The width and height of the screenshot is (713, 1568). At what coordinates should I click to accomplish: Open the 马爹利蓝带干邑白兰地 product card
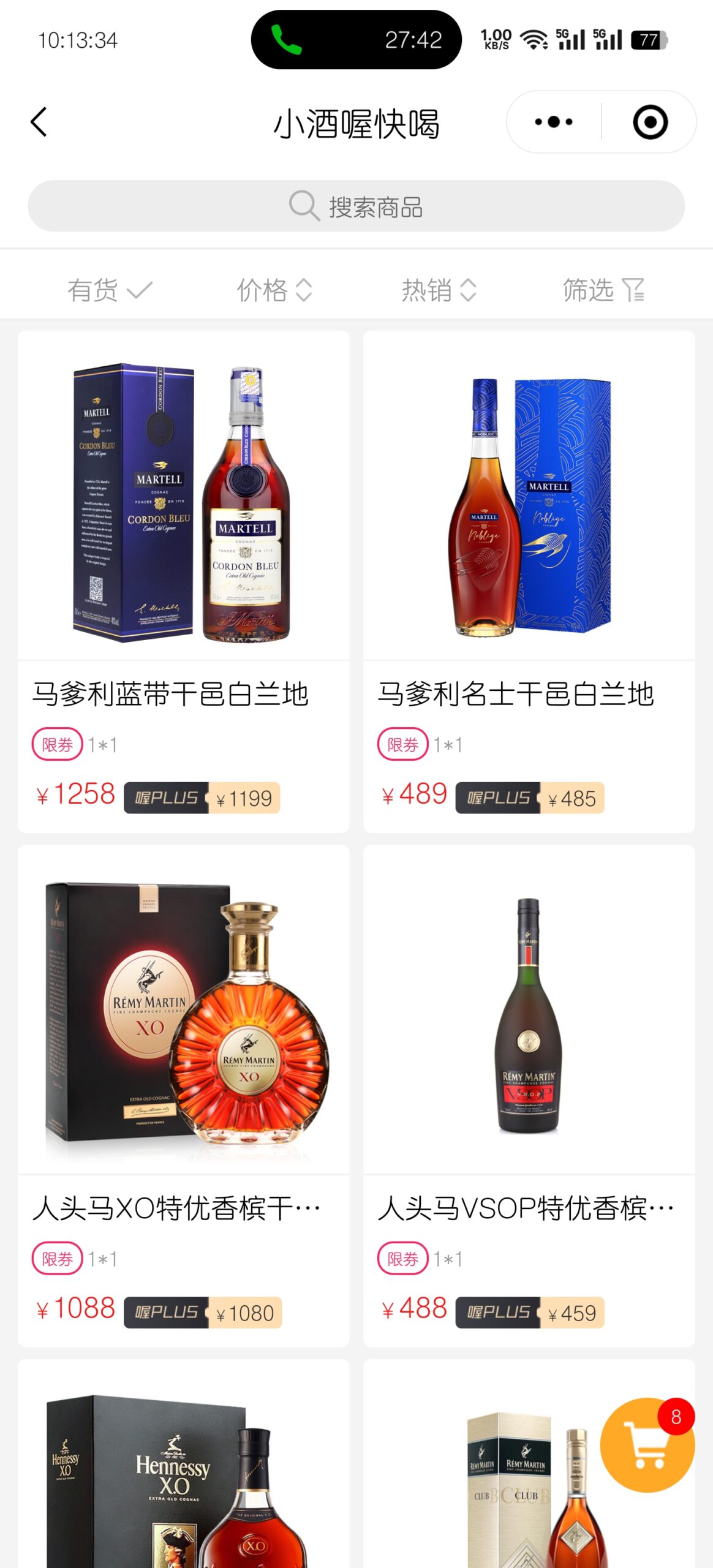184,581
